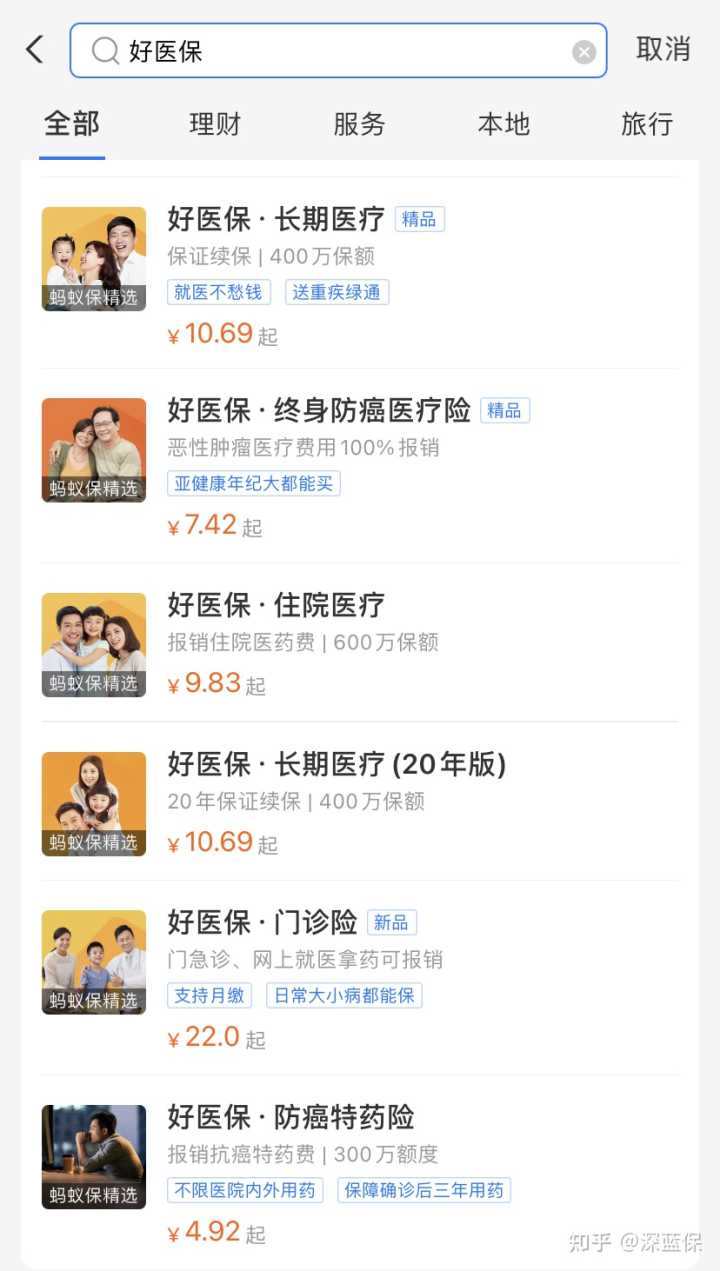The height and width of the screenshot is (1271, 720).
Task: View the 旅行 tab
Action: point(647,125)
